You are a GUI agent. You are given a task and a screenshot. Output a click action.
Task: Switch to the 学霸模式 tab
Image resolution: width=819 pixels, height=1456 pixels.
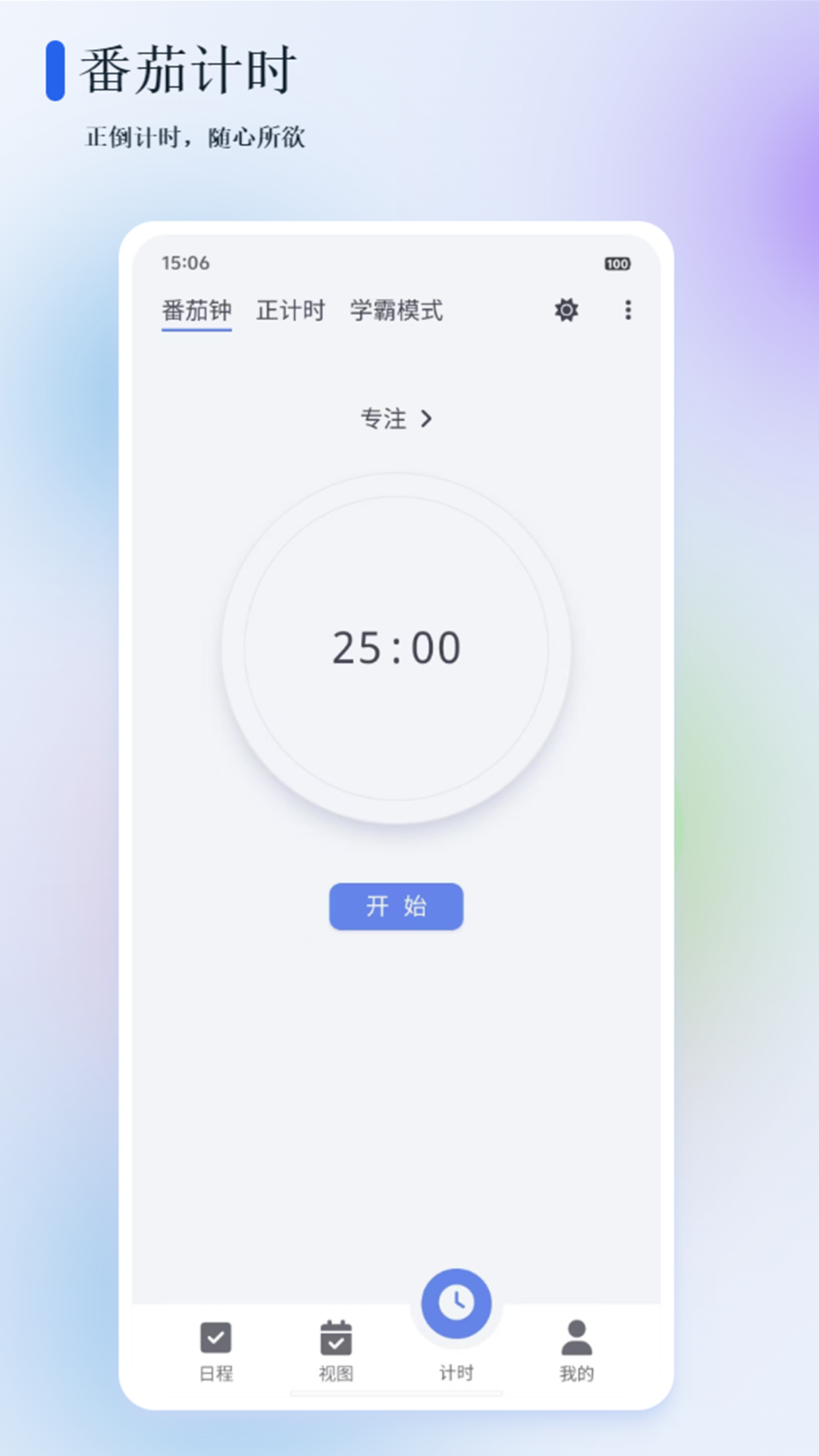point(396,311)
